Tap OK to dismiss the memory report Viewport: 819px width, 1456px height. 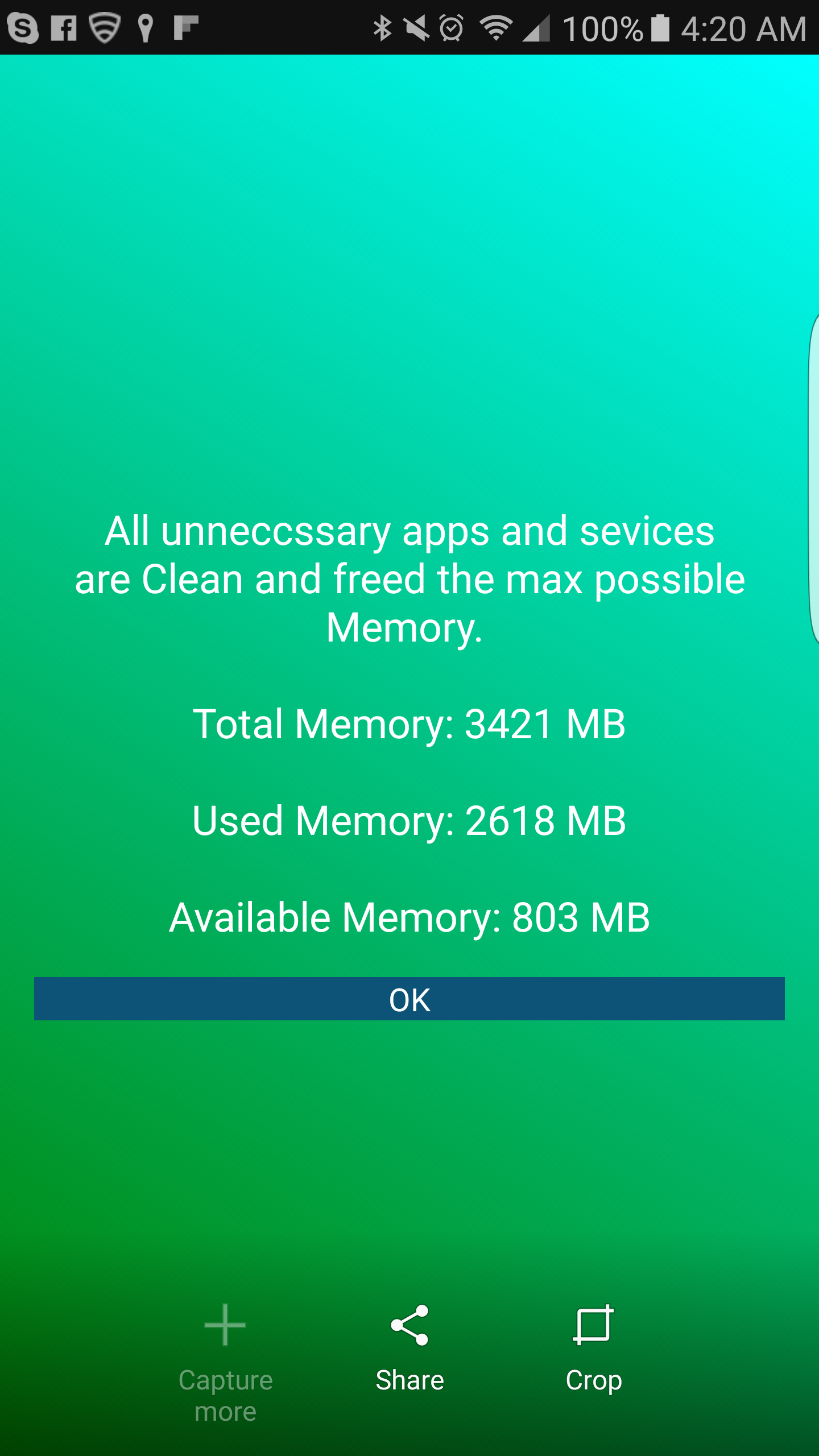(x=409, y=999)
